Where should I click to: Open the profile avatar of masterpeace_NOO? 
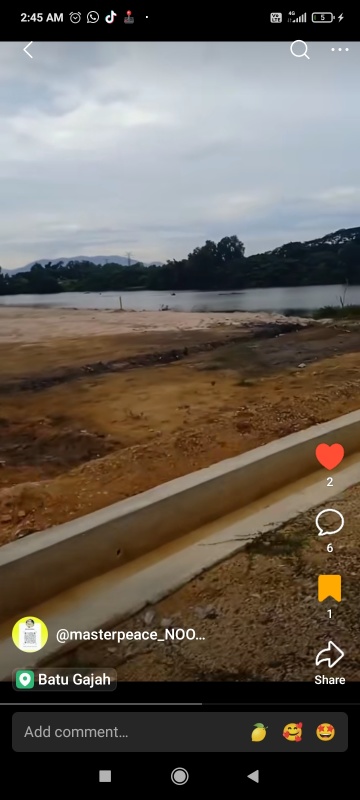(x=30, y=634)
